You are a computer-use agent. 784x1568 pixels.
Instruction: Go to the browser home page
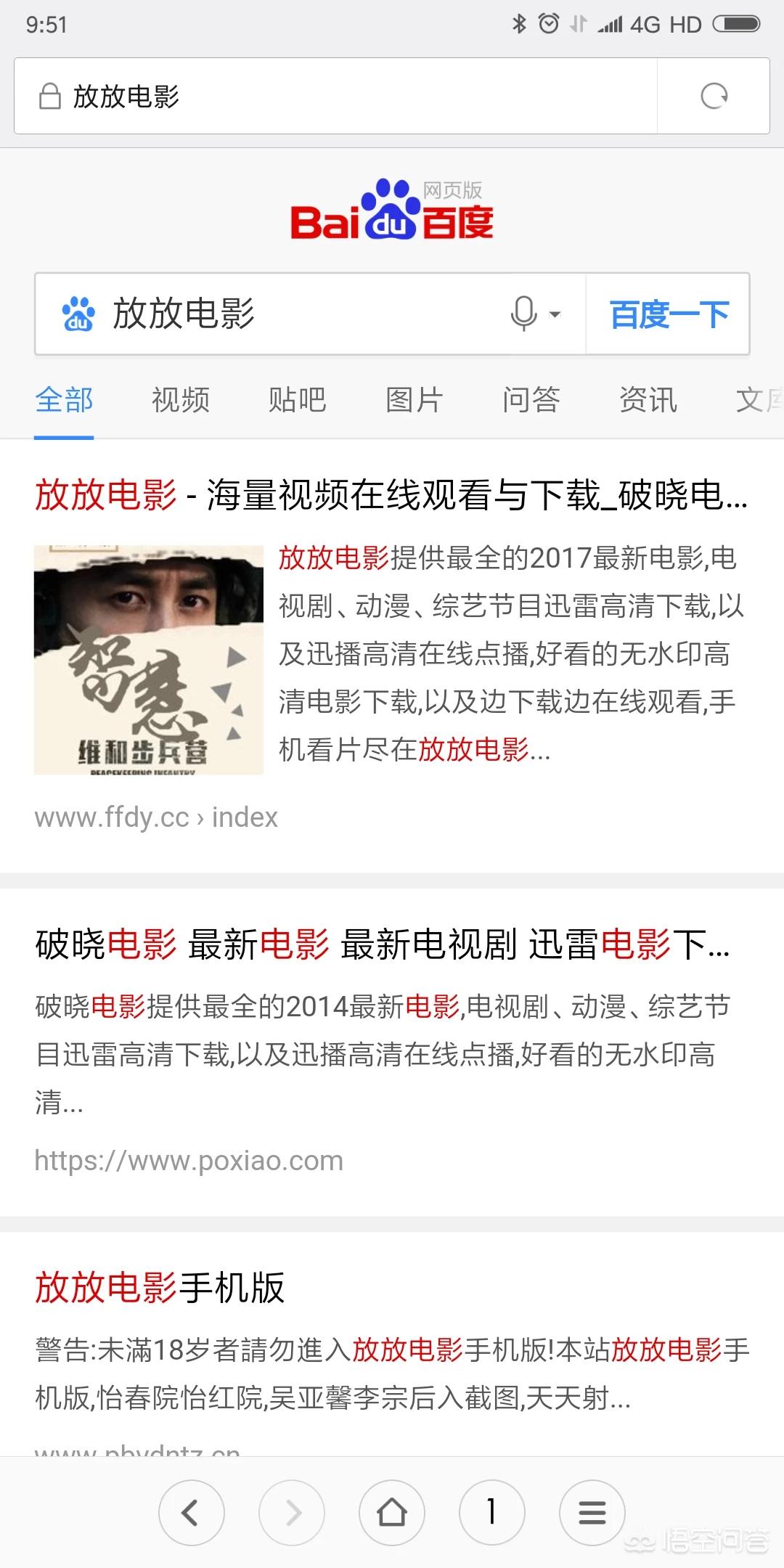[392, 1513]
